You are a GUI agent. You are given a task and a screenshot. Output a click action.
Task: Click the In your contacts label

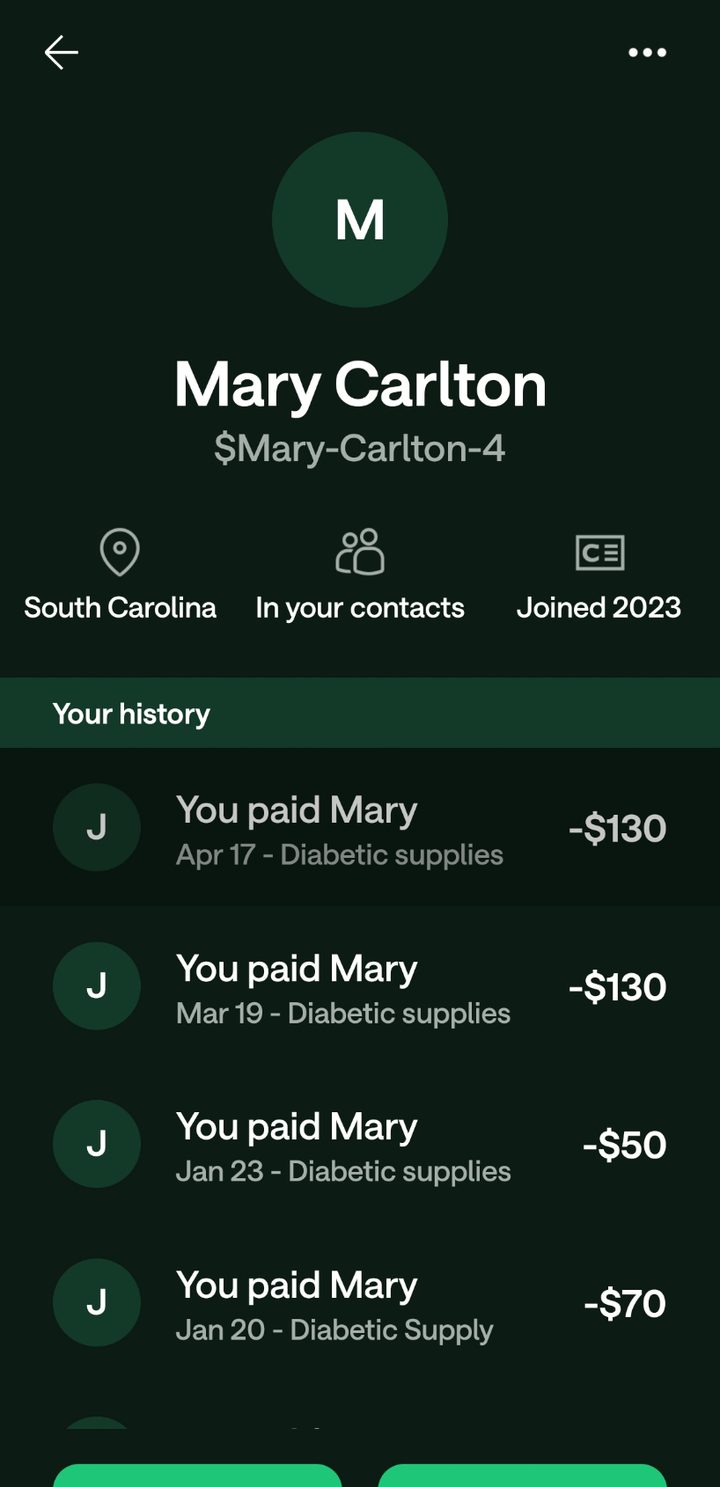[x=360, y=607]
